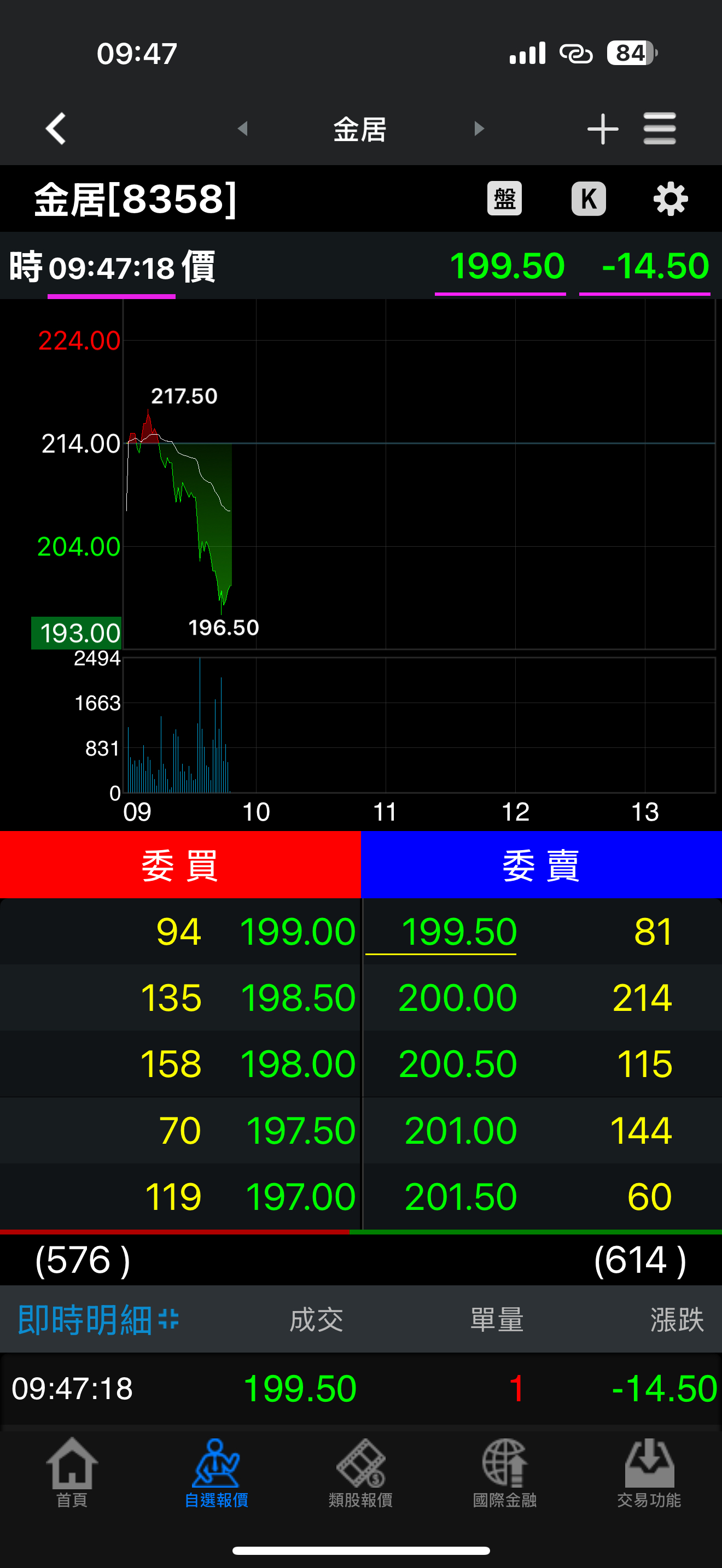This screenshot has width=722, height=1568.
Task: Open the 交易功能 tab
Action: tap(649, 1472)
